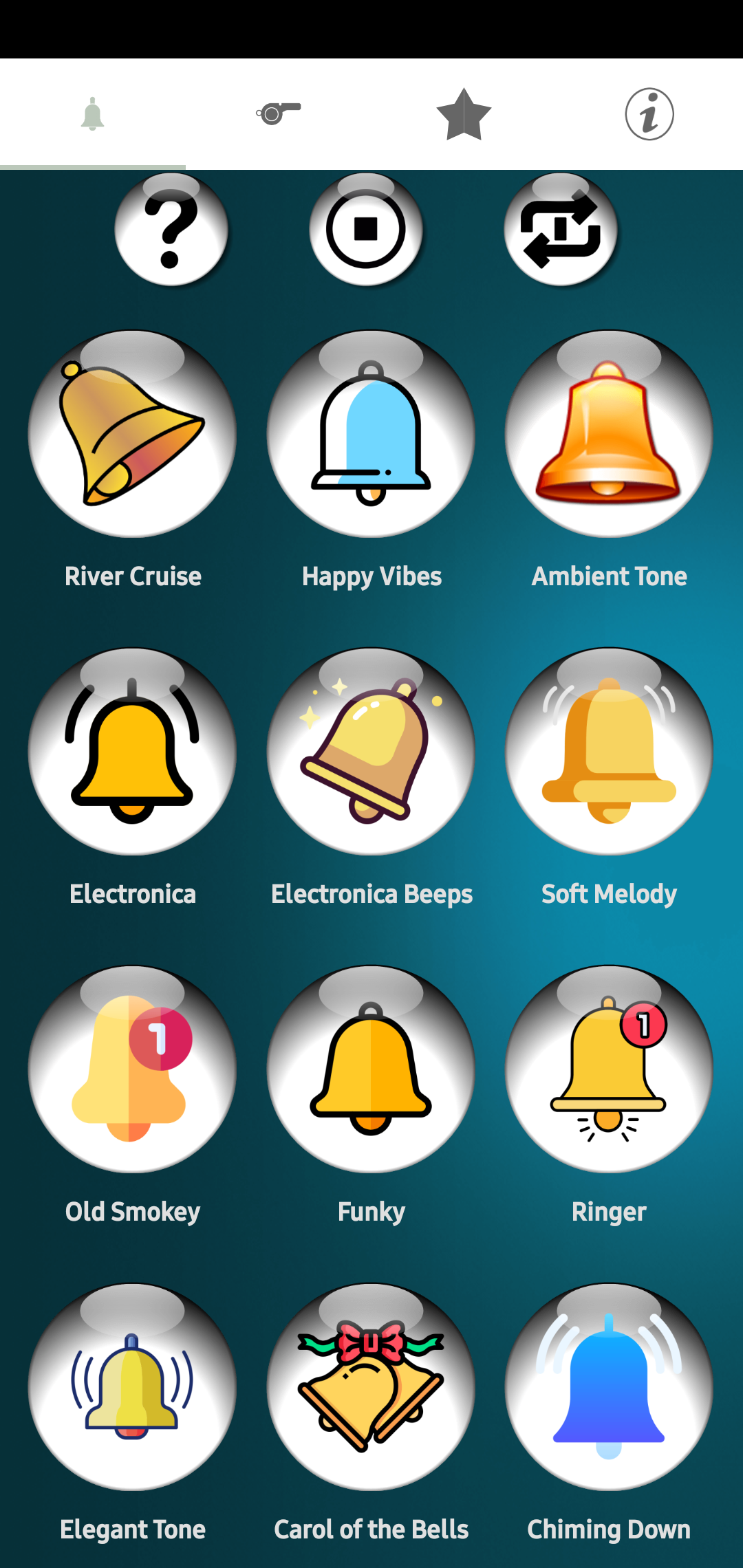Play the Elegant Tone ringtone
The height and width of the screenshot is (1568, 743).
[133, 1388]
